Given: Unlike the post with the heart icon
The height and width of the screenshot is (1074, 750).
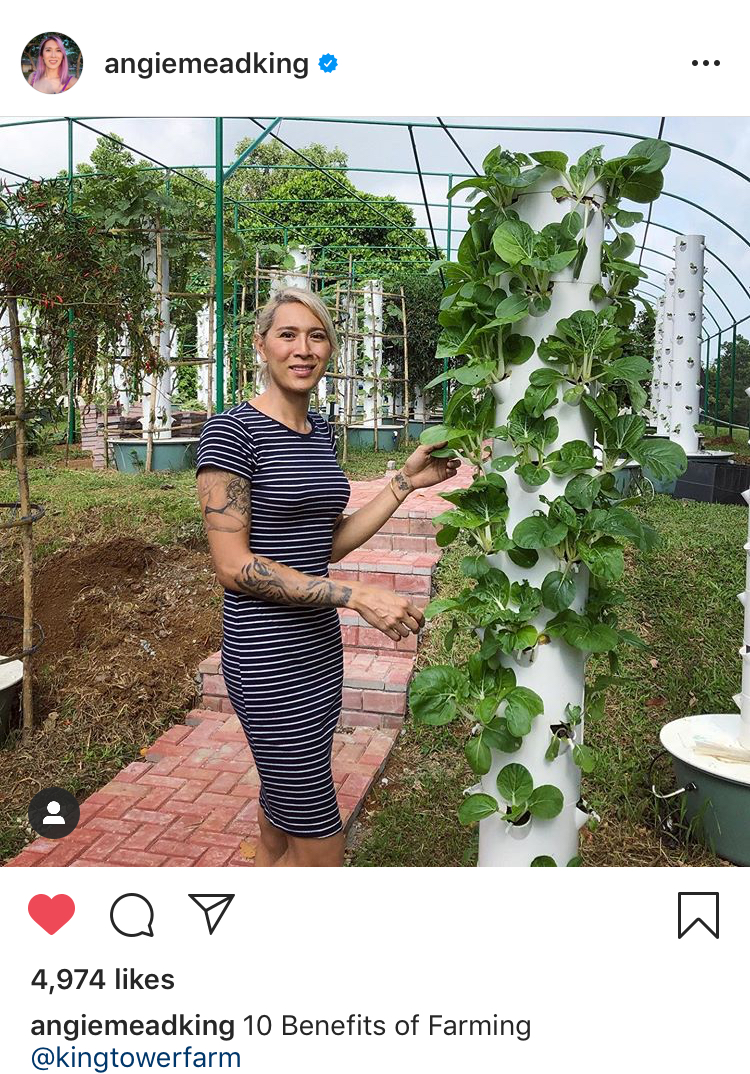Looking at the screenshot, I should click(x=52, y=914).
